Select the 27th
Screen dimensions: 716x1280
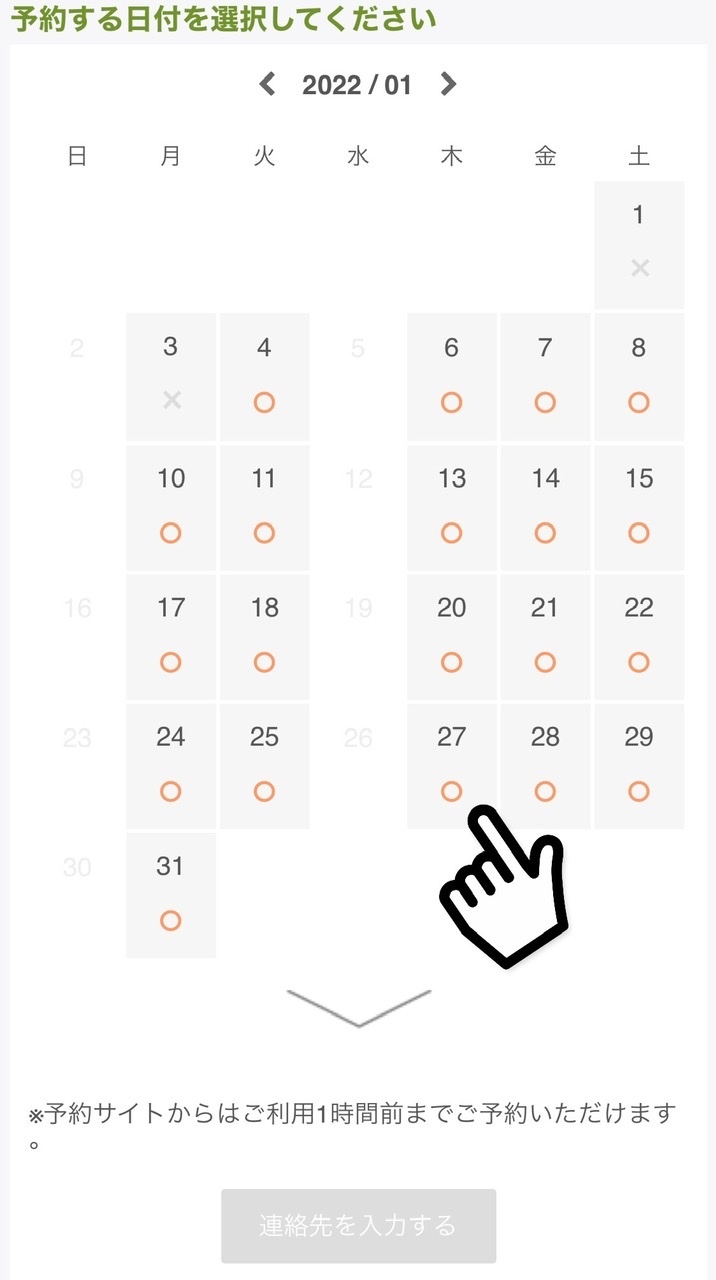pos(451,766)
